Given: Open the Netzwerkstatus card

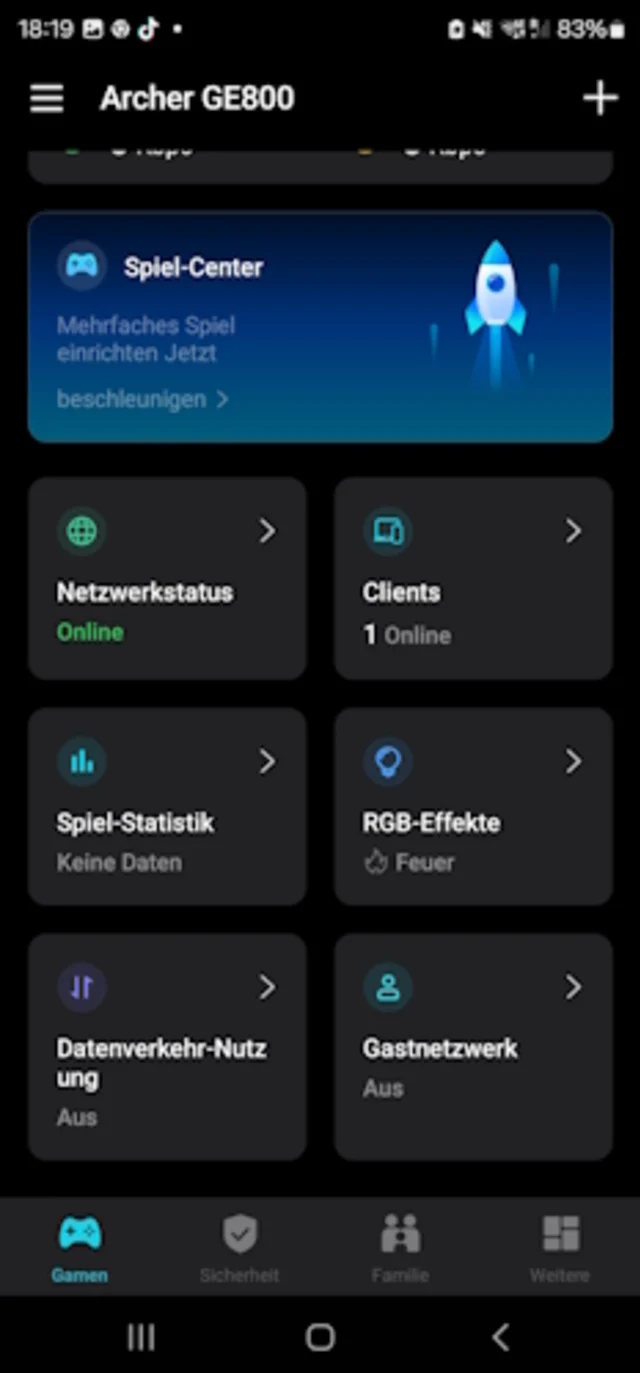Looking at the screenshot, I should pyautogui.click(x=167, y=578).
